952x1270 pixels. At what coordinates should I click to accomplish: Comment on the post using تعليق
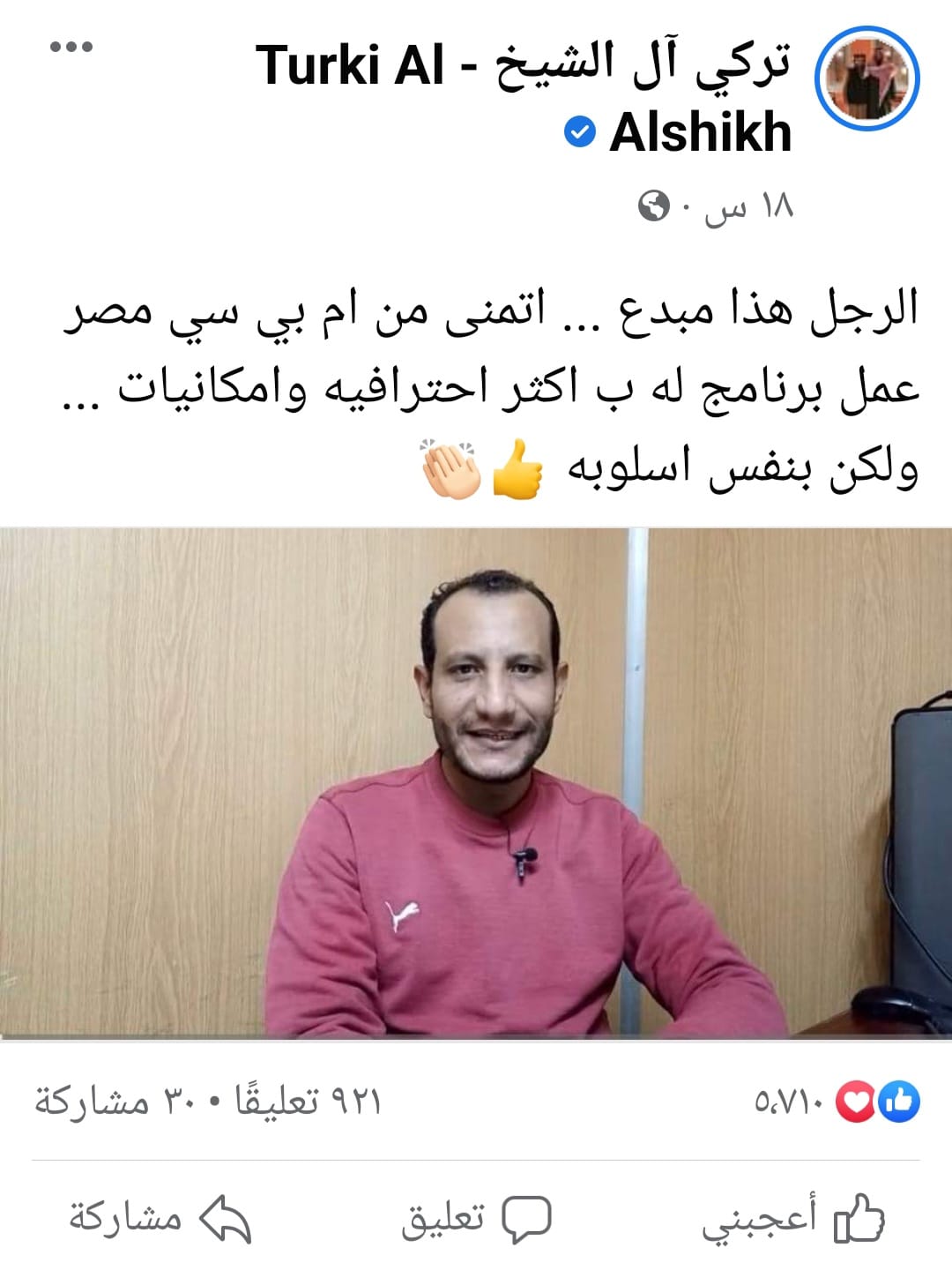(x=476, y=1219)
